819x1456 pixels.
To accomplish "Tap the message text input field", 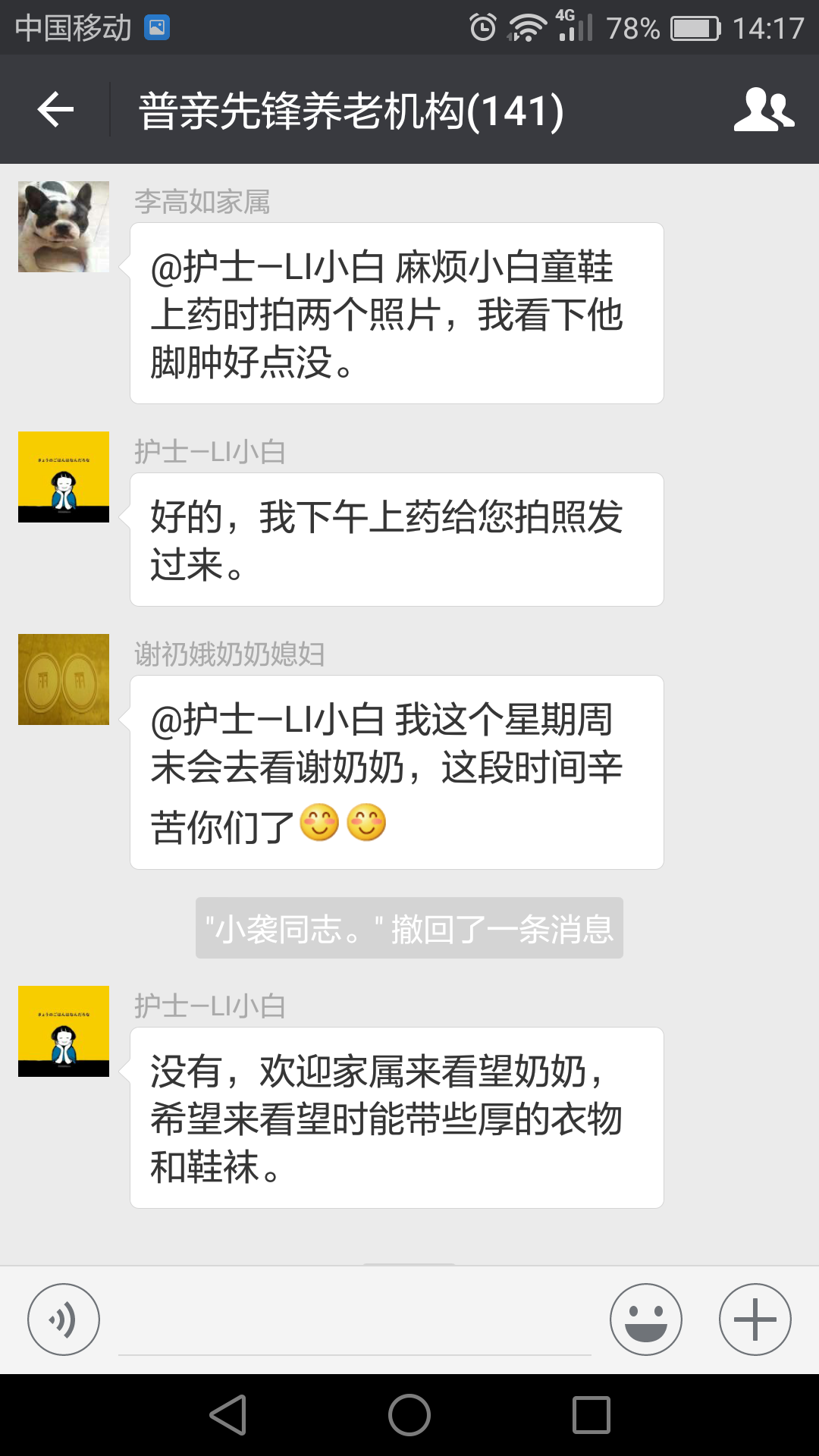I will (x=354, y=1323).
